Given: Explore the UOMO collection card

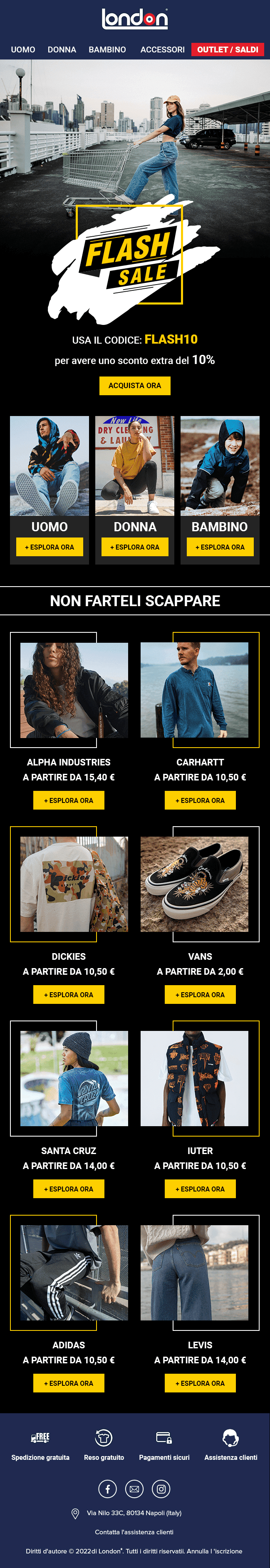Looking at the screenshot, I should (50, 547).
